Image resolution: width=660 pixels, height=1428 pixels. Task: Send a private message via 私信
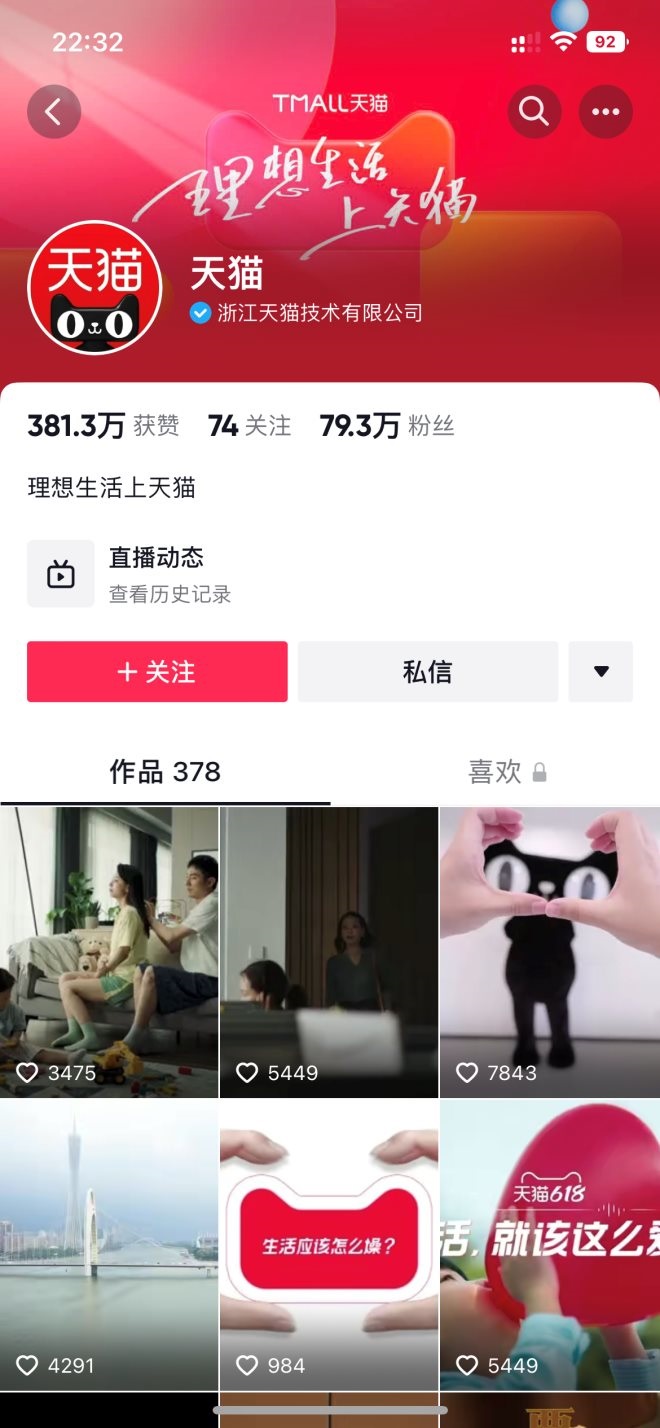(x=428, y=672)
